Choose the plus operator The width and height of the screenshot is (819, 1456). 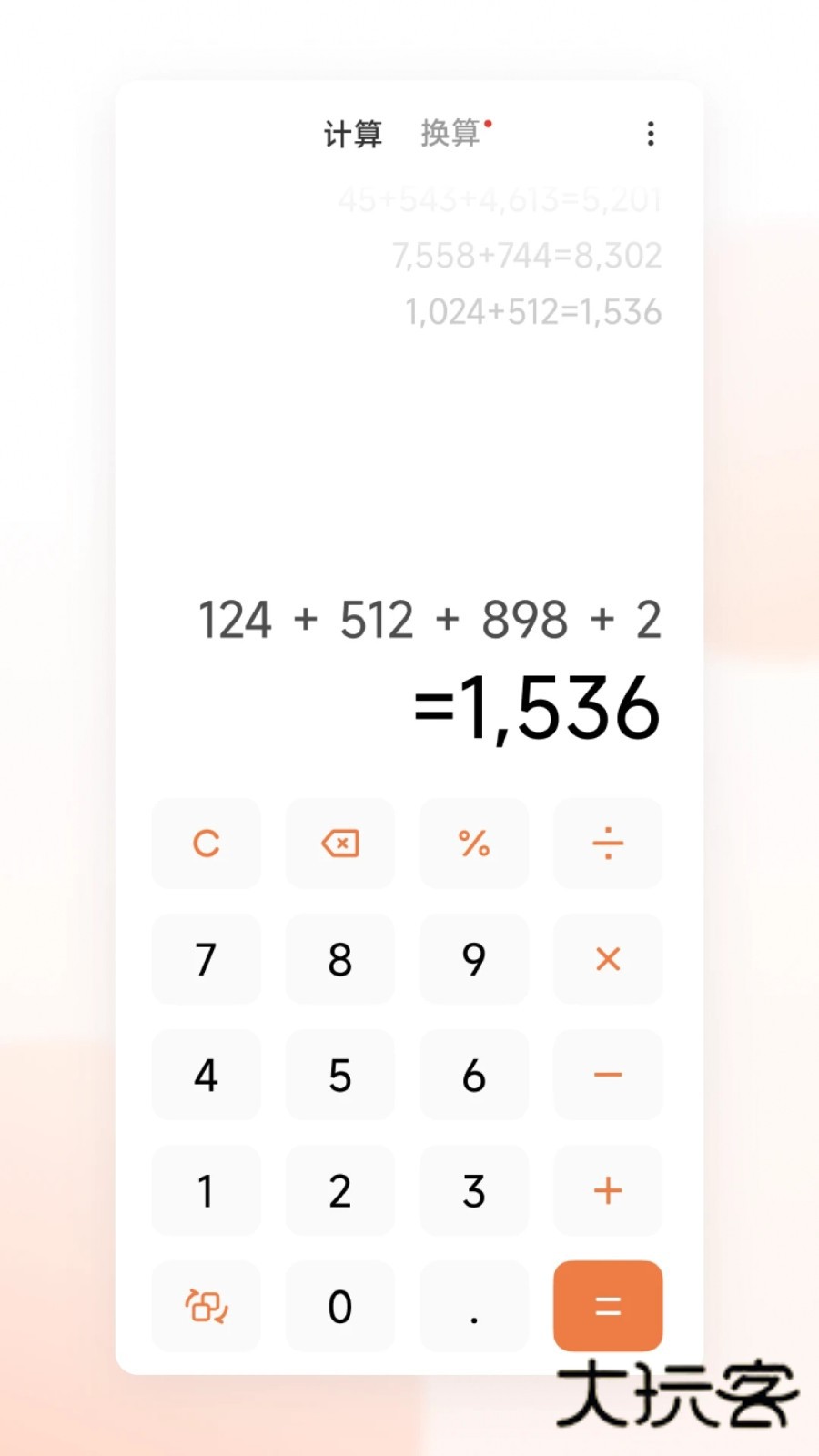(608, 1190)
